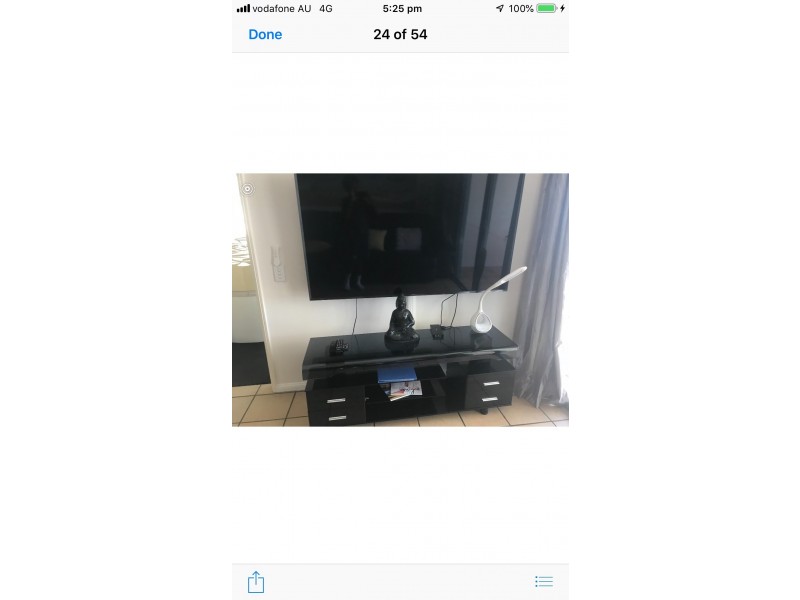The image size is (800, 600).
Task: Tap the TV stand photo to view full screen
Action: pos(400,300)
